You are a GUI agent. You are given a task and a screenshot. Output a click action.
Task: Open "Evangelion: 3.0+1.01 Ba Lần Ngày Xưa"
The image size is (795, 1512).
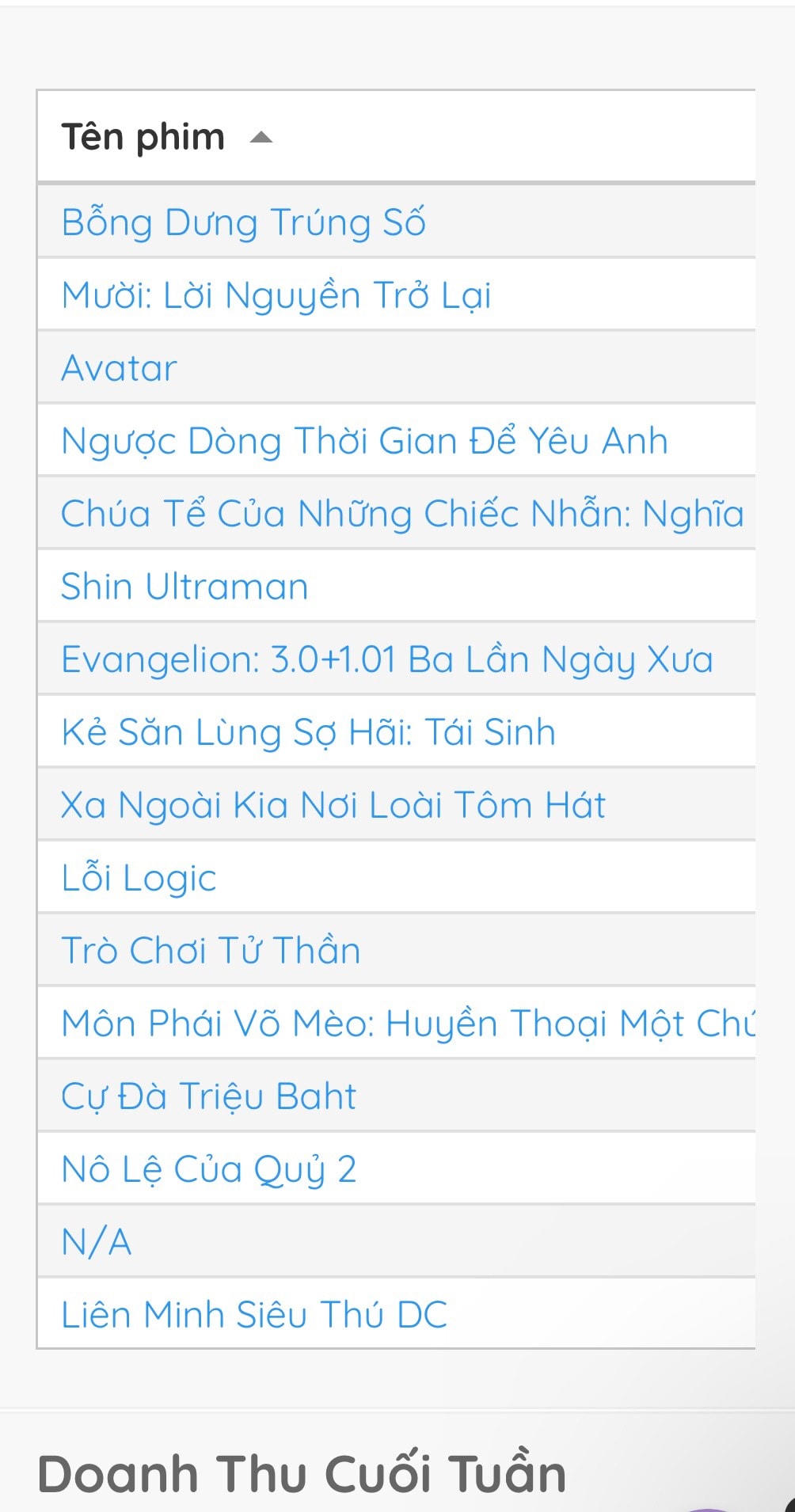click(x=387, y=659)
